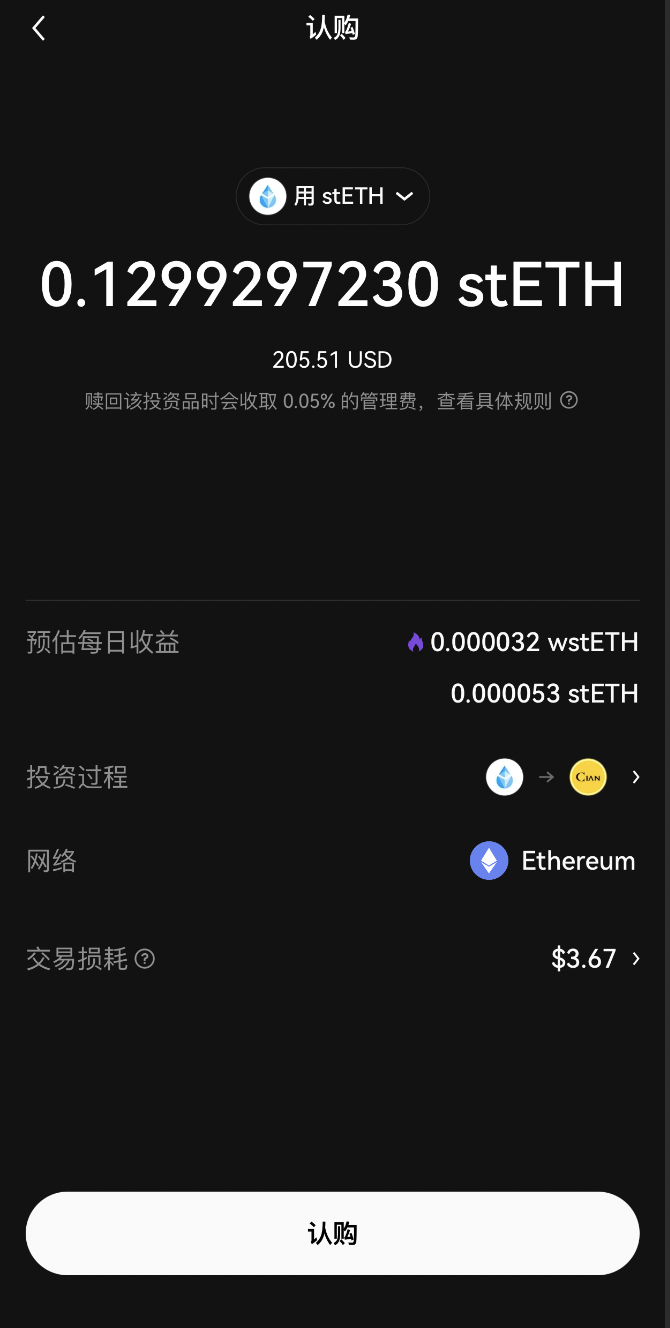
Task: Open the $3.67 transaction cost breakdown
Action: tap(596, 959)
